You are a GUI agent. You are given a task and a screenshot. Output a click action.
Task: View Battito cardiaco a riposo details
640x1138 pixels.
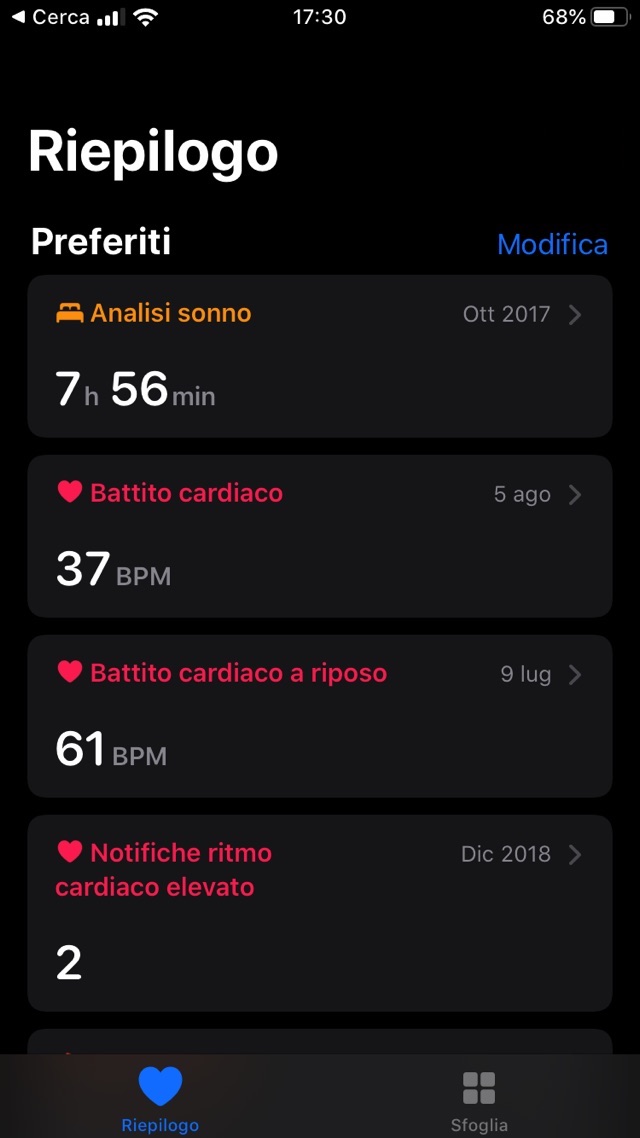[319, 716]
